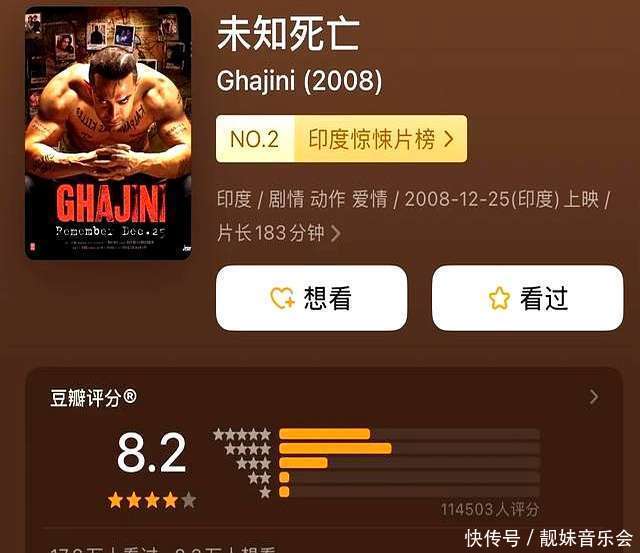This screenshot has height=553, width=640.
Task: Open the NO.2 印度惊悚片榜 ranking badge
Action: click(x=341, y=139)
